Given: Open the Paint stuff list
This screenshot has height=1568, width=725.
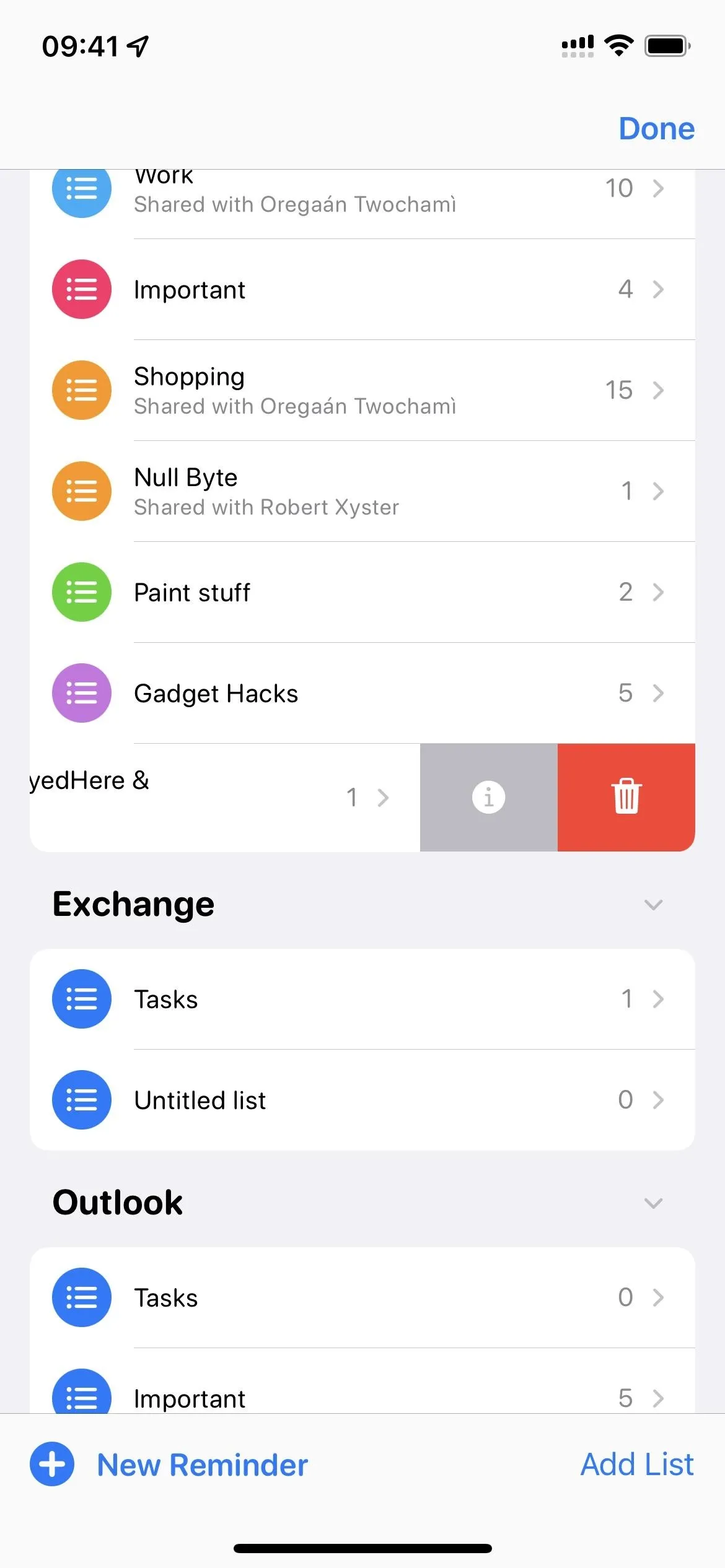Looking at the screenshot, I should tap(362, 592).
